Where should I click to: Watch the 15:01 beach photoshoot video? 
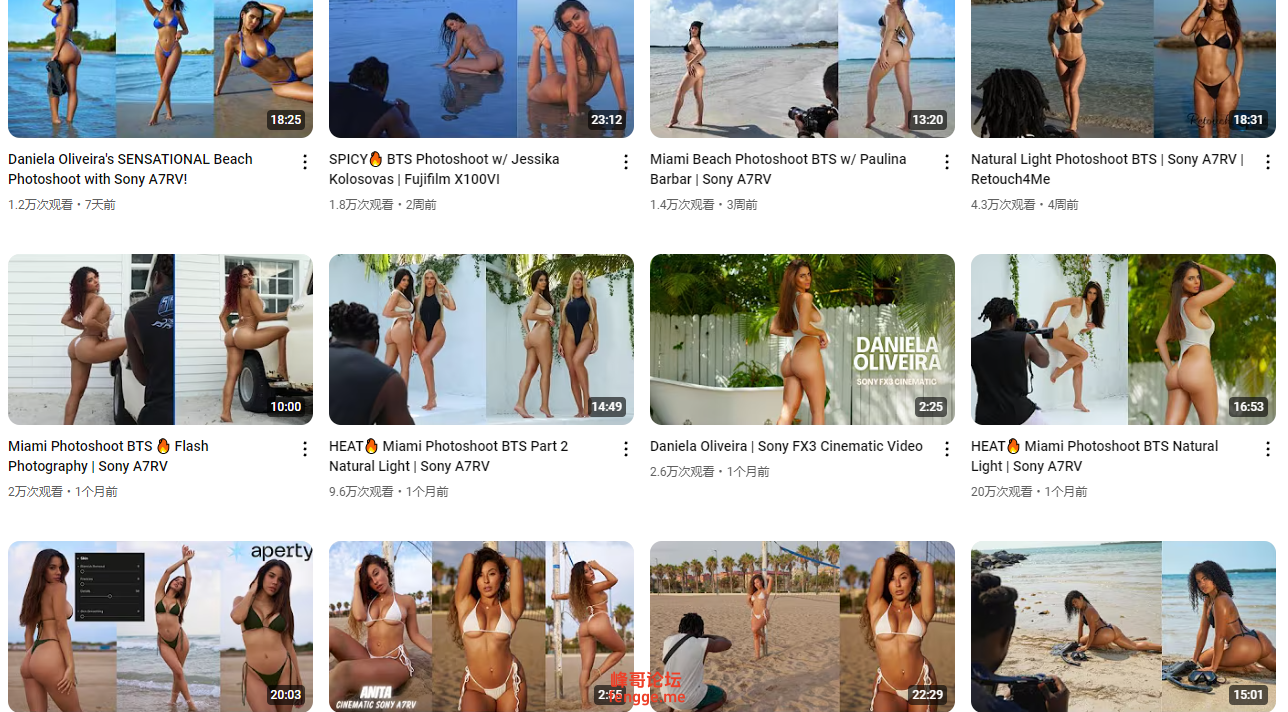pos(1123,627)
